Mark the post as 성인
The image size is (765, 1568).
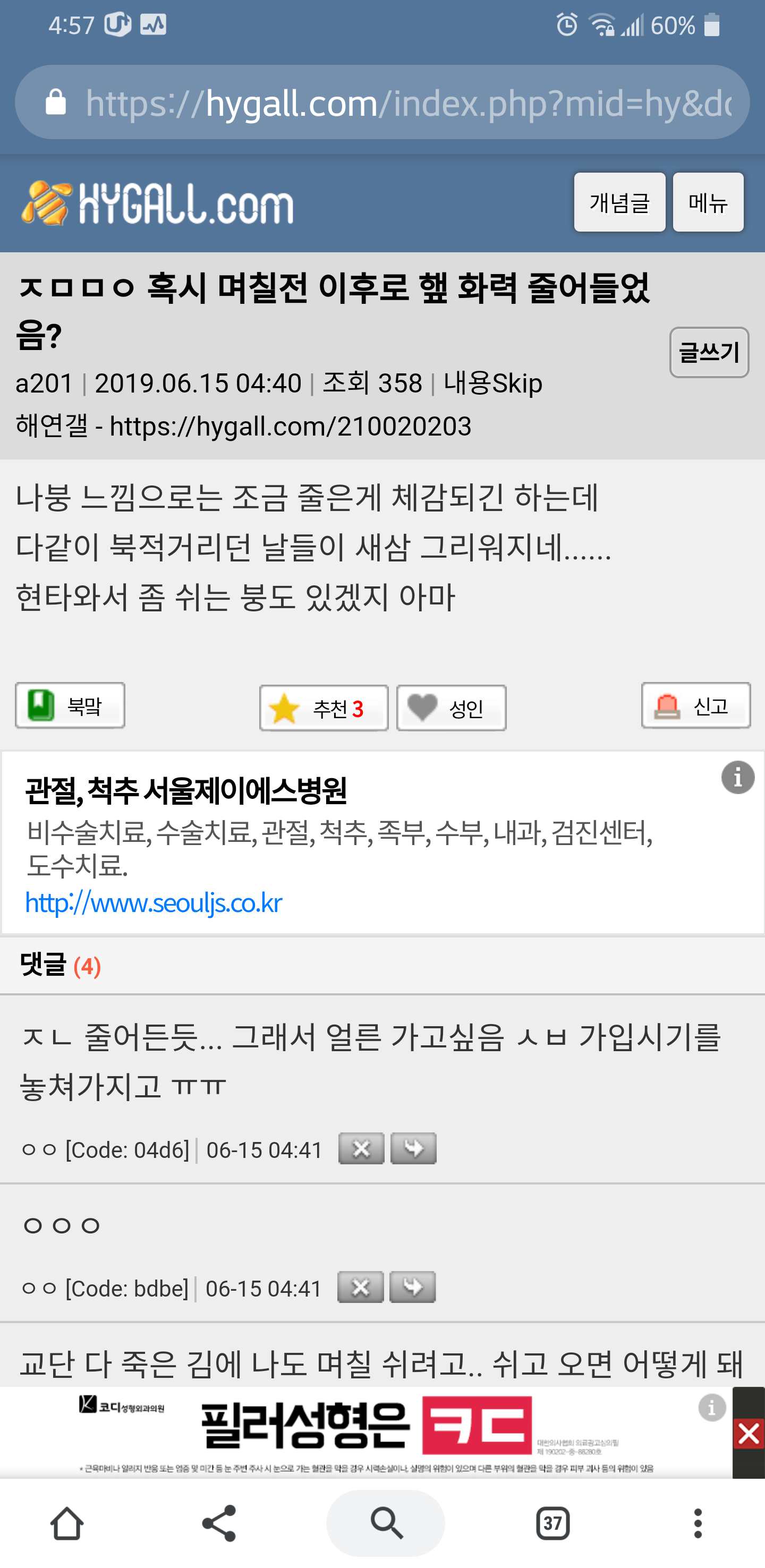pyautogui.click(x=451, y=708)
